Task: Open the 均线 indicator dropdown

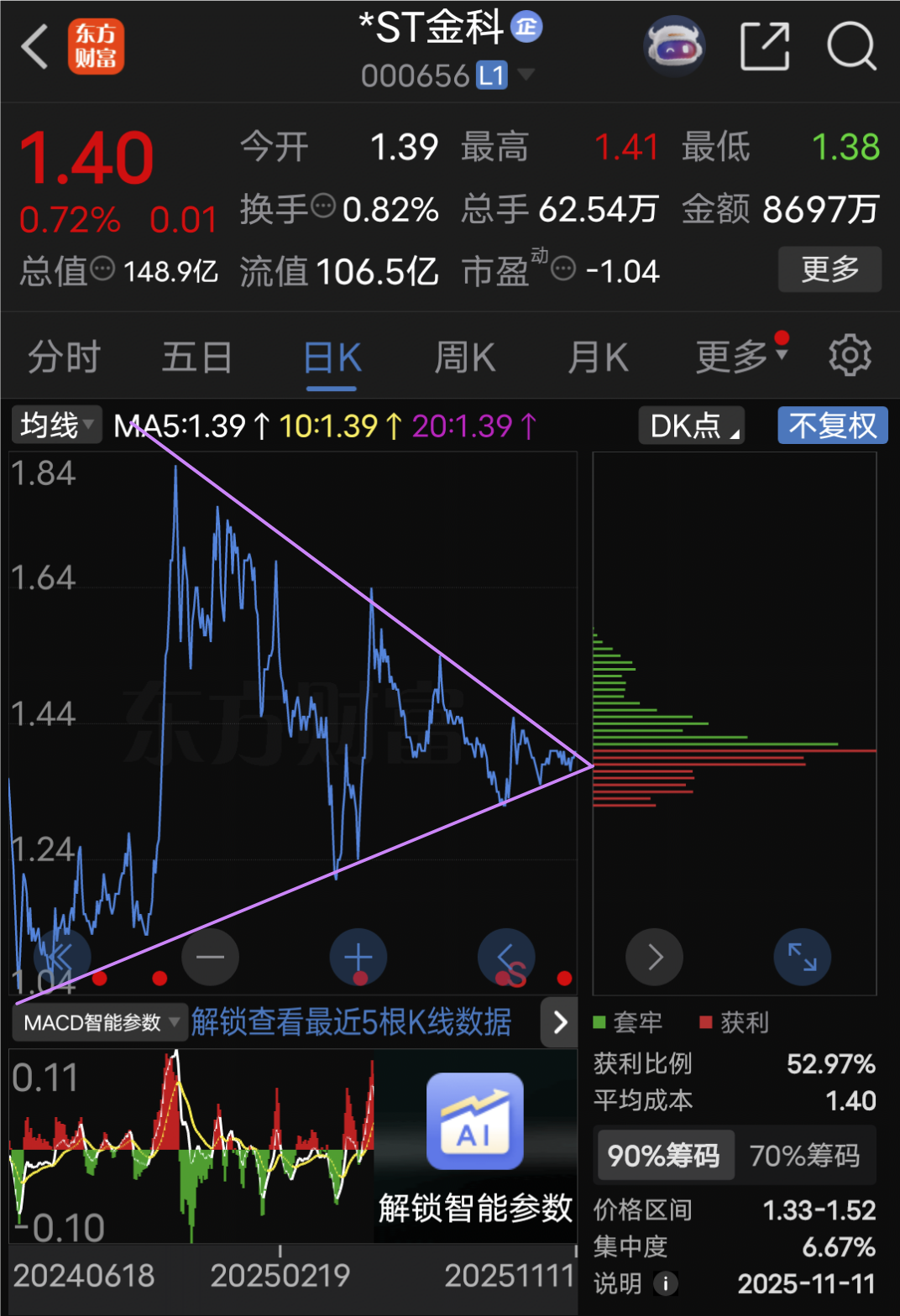Action: [x=56, y=426]
